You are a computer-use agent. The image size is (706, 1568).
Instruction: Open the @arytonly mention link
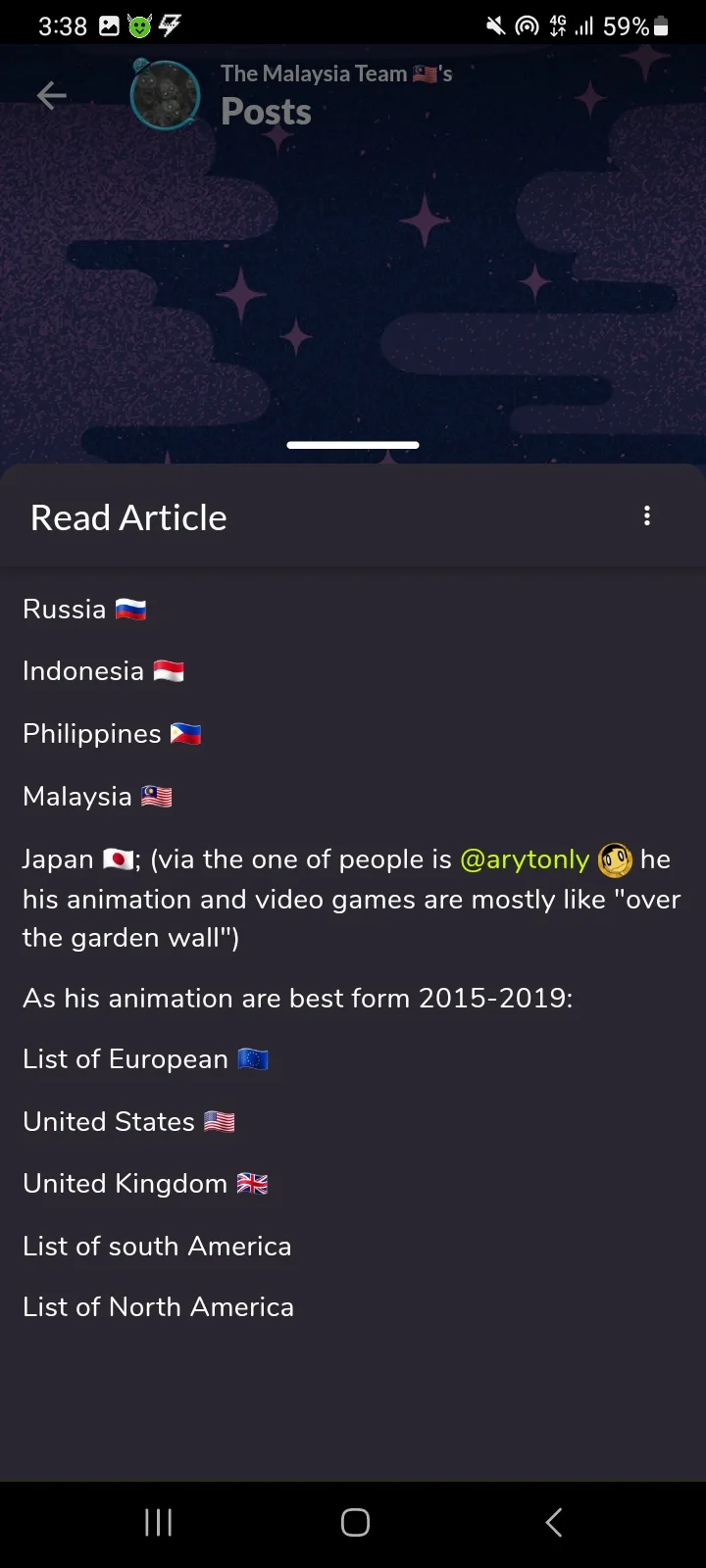point(525,859)
